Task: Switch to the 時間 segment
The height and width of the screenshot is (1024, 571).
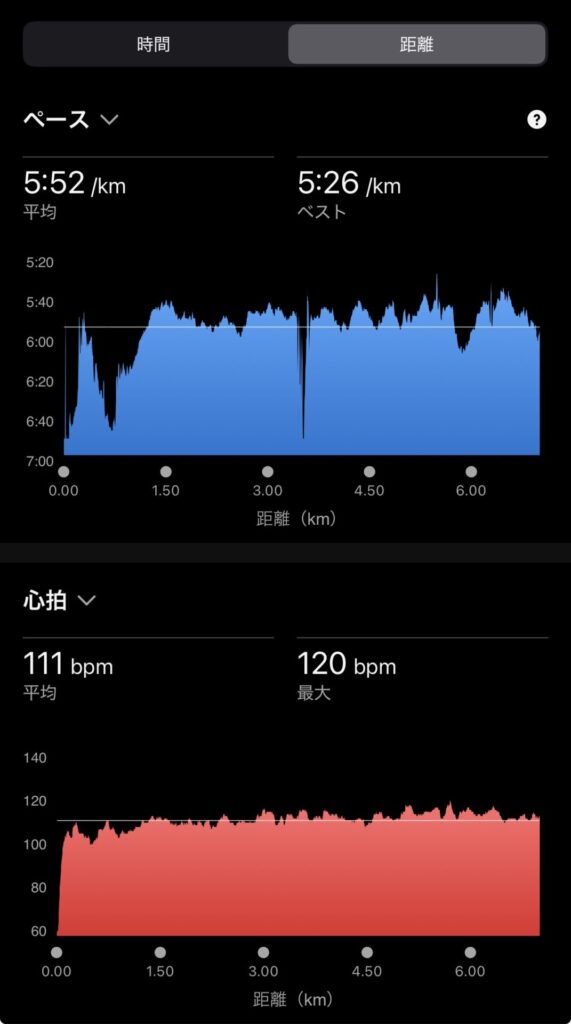Action: (155, 44)
